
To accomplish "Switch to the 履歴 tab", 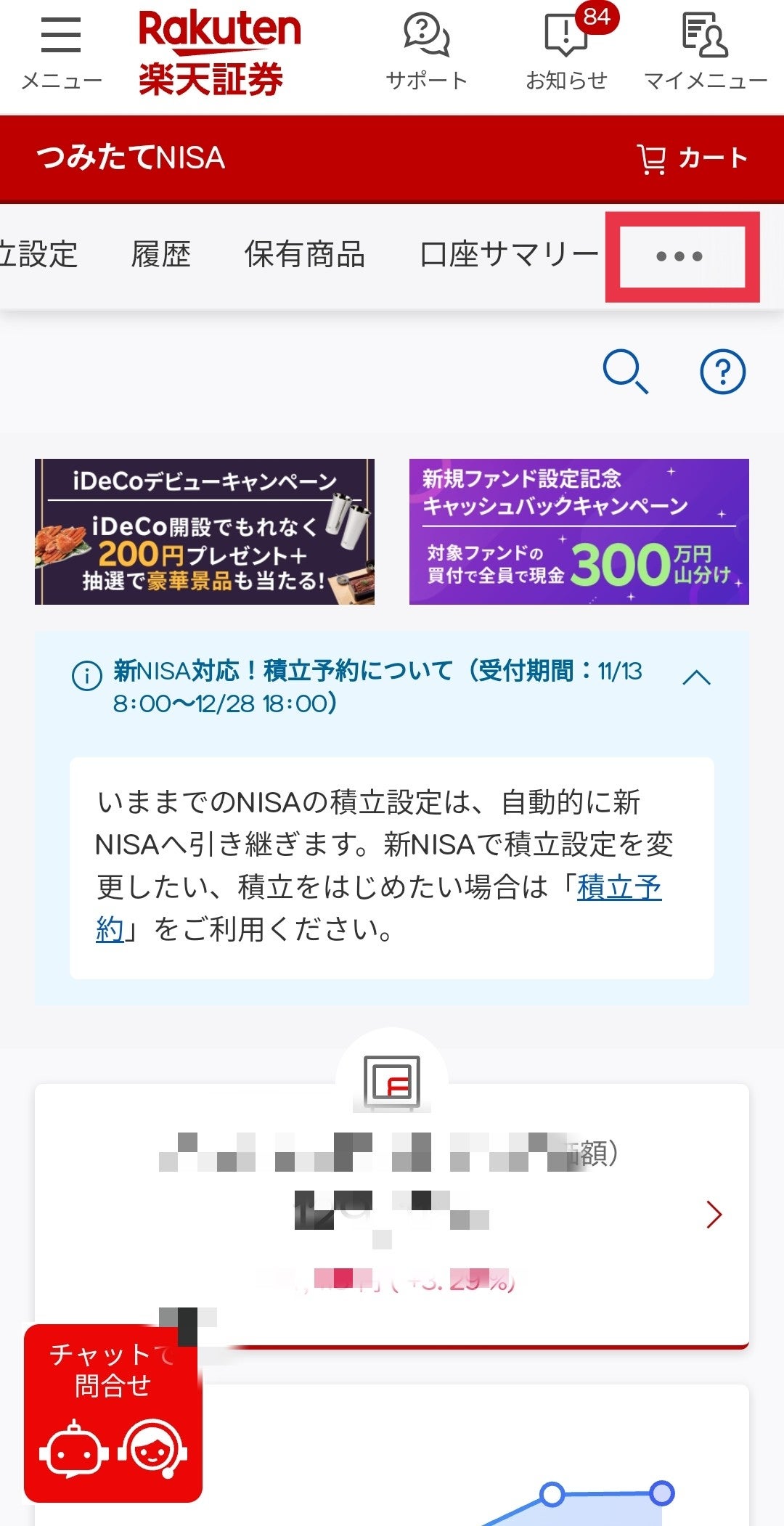I will tap(160, 255).
